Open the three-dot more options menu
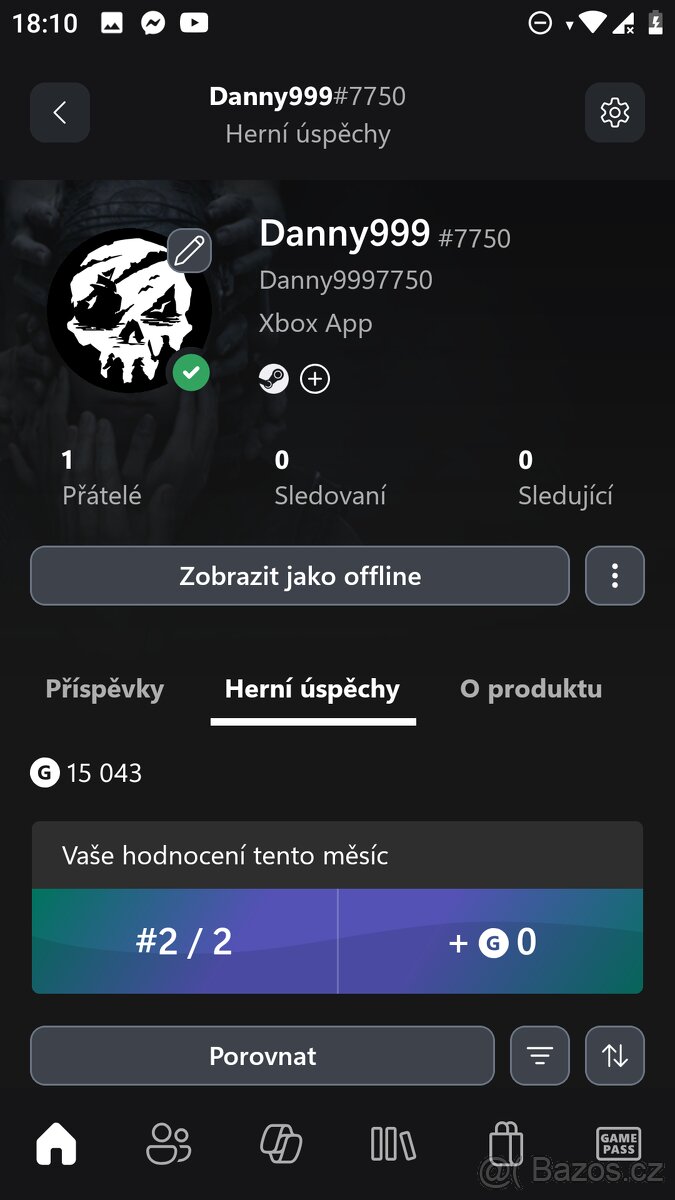 point(614,576)
